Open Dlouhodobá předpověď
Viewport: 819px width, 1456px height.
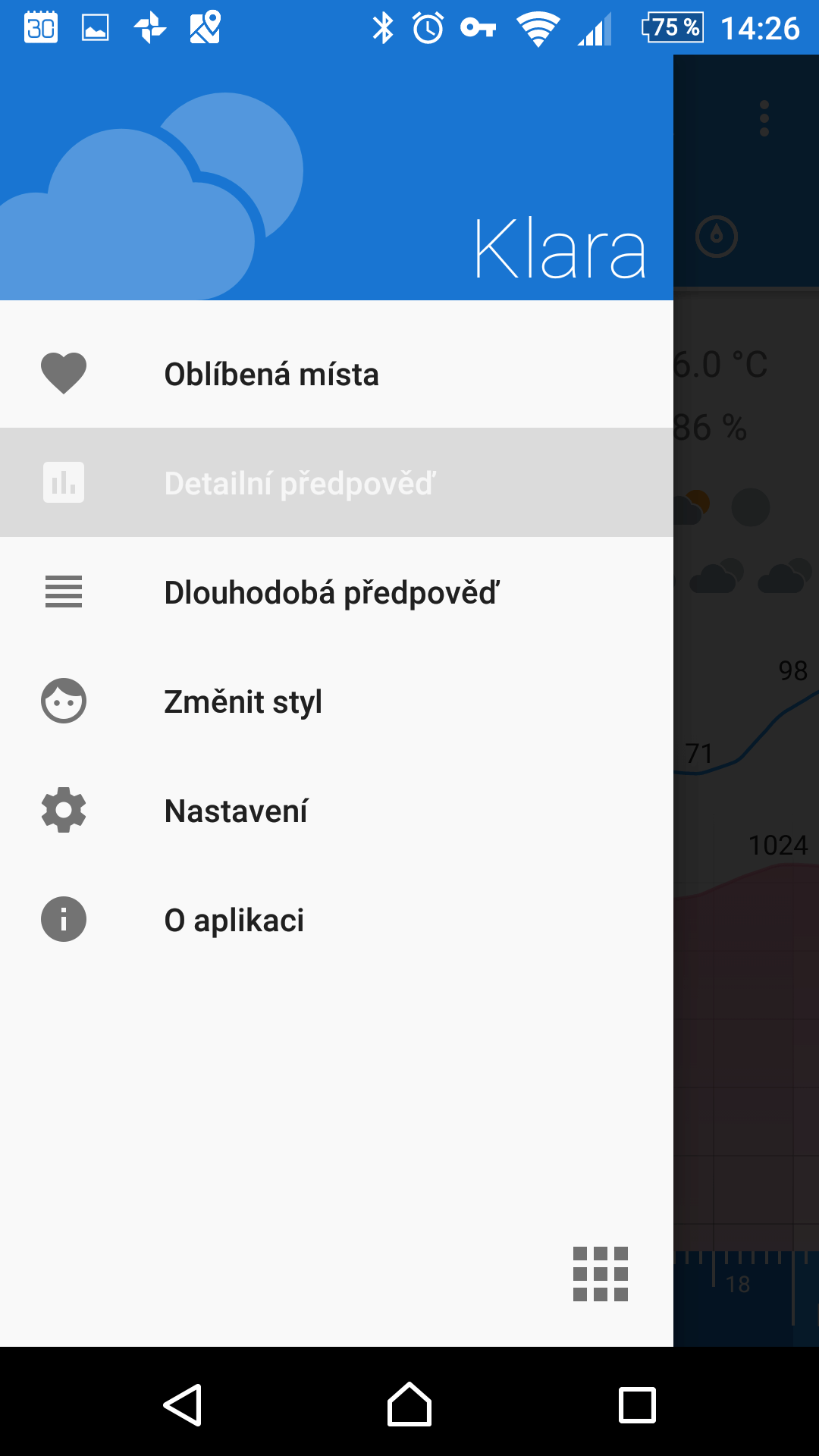pos(337,592)
